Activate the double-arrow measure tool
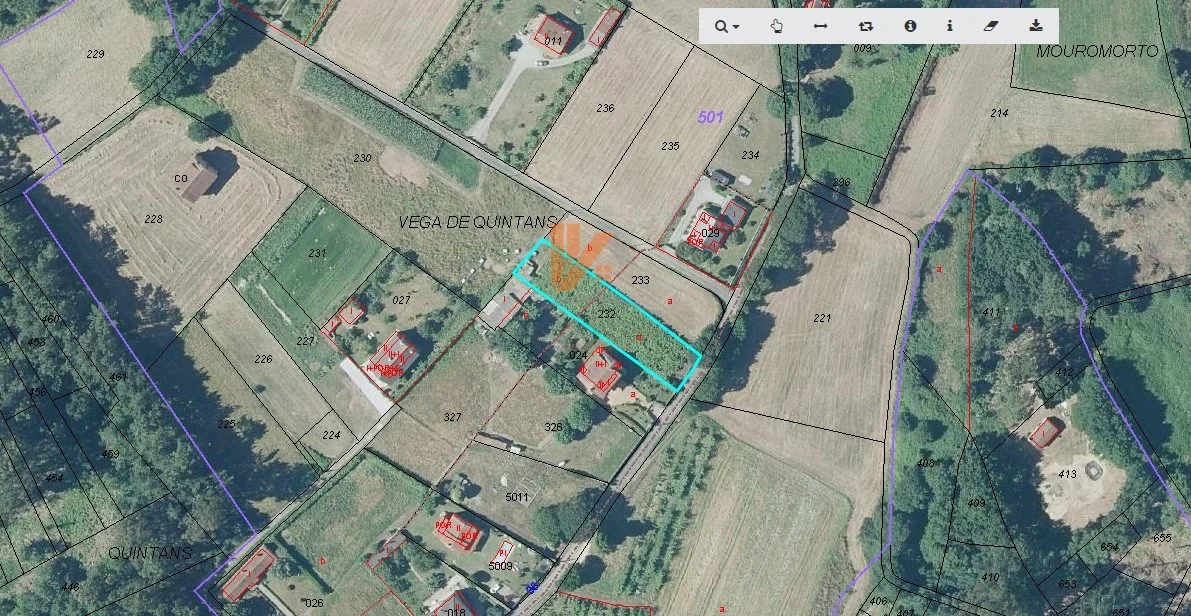The image size is (1191, 616). pyautogui.click(x=820, y=26)
